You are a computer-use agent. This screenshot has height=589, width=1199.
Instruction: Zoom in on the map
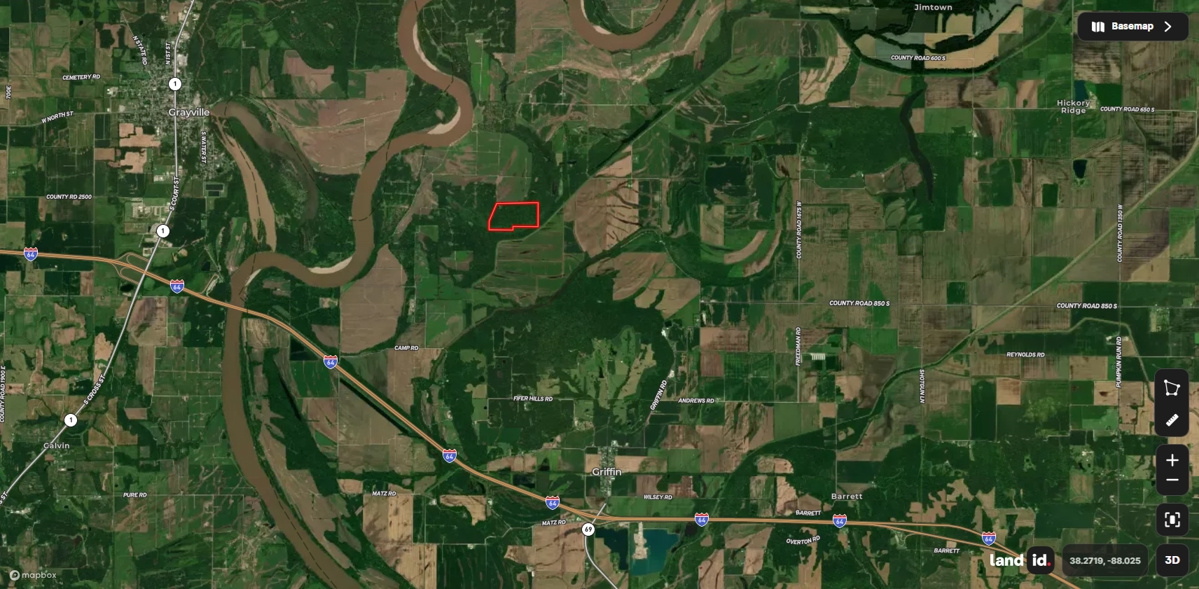[1172, 460]
